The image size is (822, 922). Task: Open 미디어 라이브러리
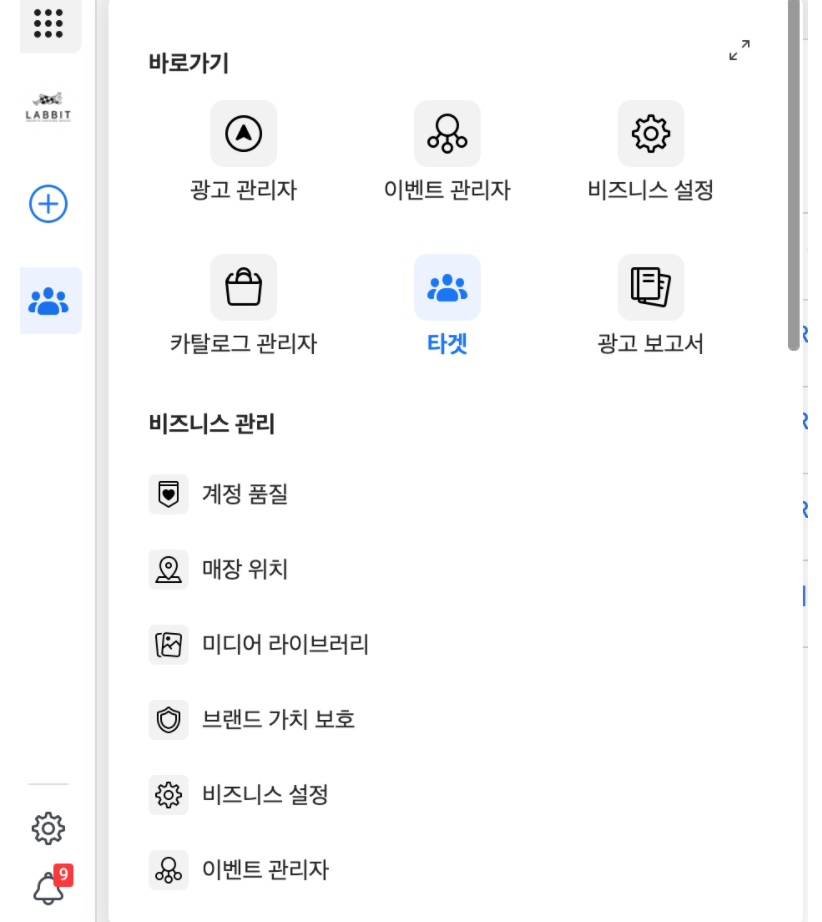pos(259,644)
